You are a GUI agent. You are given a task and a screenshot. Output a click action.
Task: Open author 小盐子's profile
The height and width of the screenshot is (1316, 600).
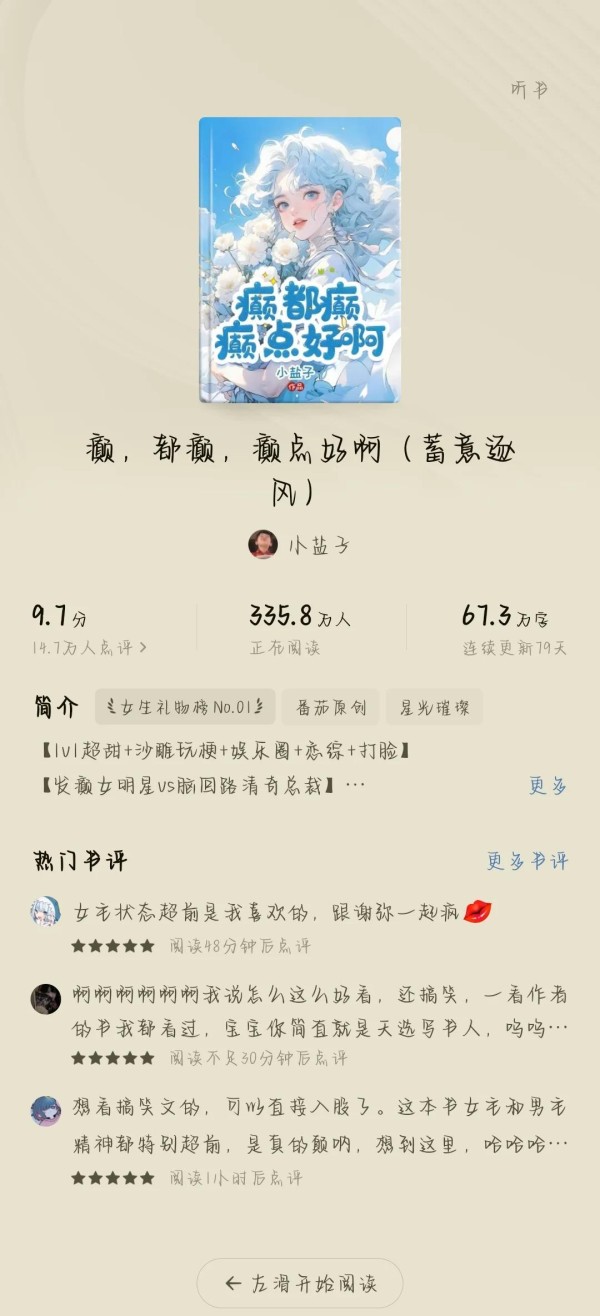click(x=300, y=545)
